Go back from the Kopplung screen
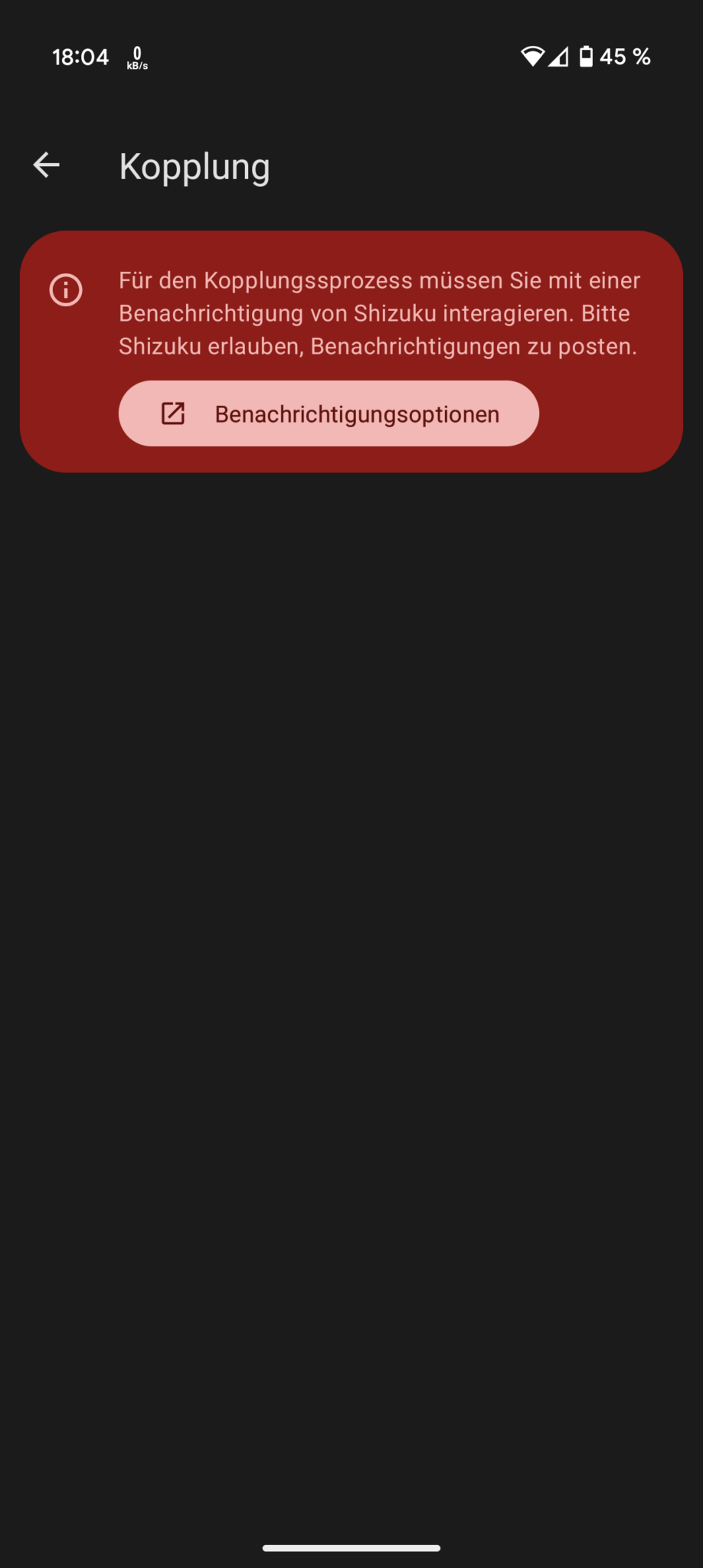 point(47,165)
